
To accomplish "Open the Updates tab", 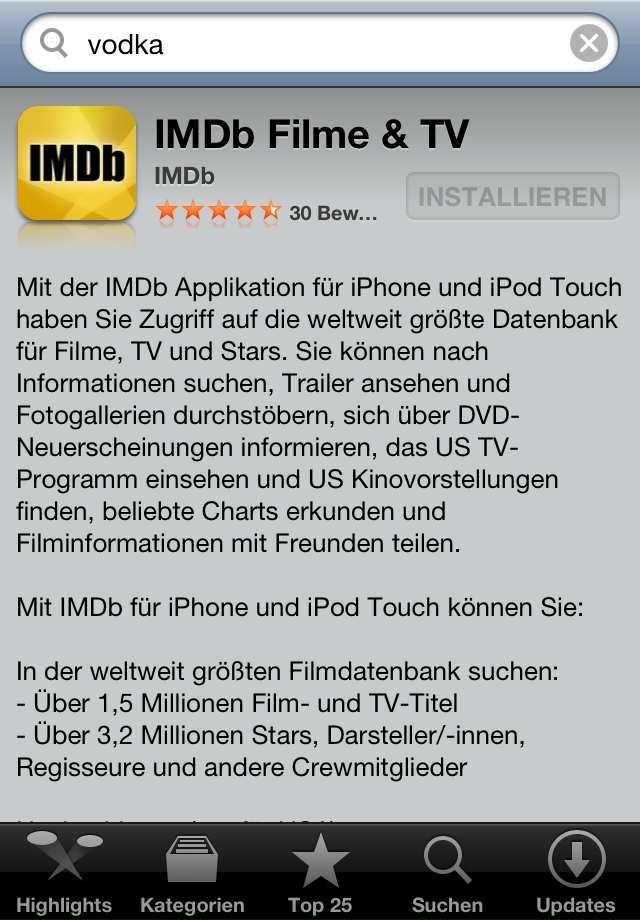I will 576,872.
